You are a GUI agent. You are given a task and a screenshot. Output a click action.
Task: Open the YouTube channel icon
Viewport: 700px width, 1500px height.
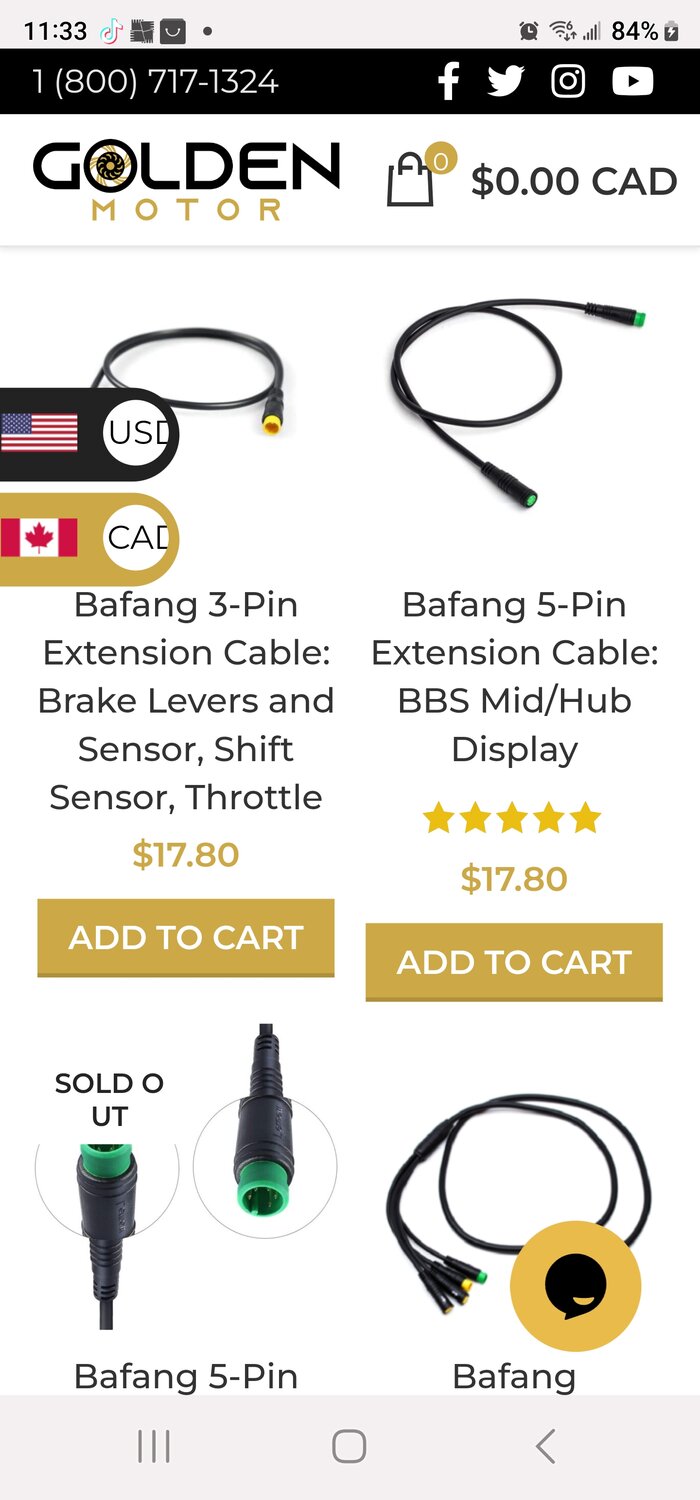click(x=633, y=81)
